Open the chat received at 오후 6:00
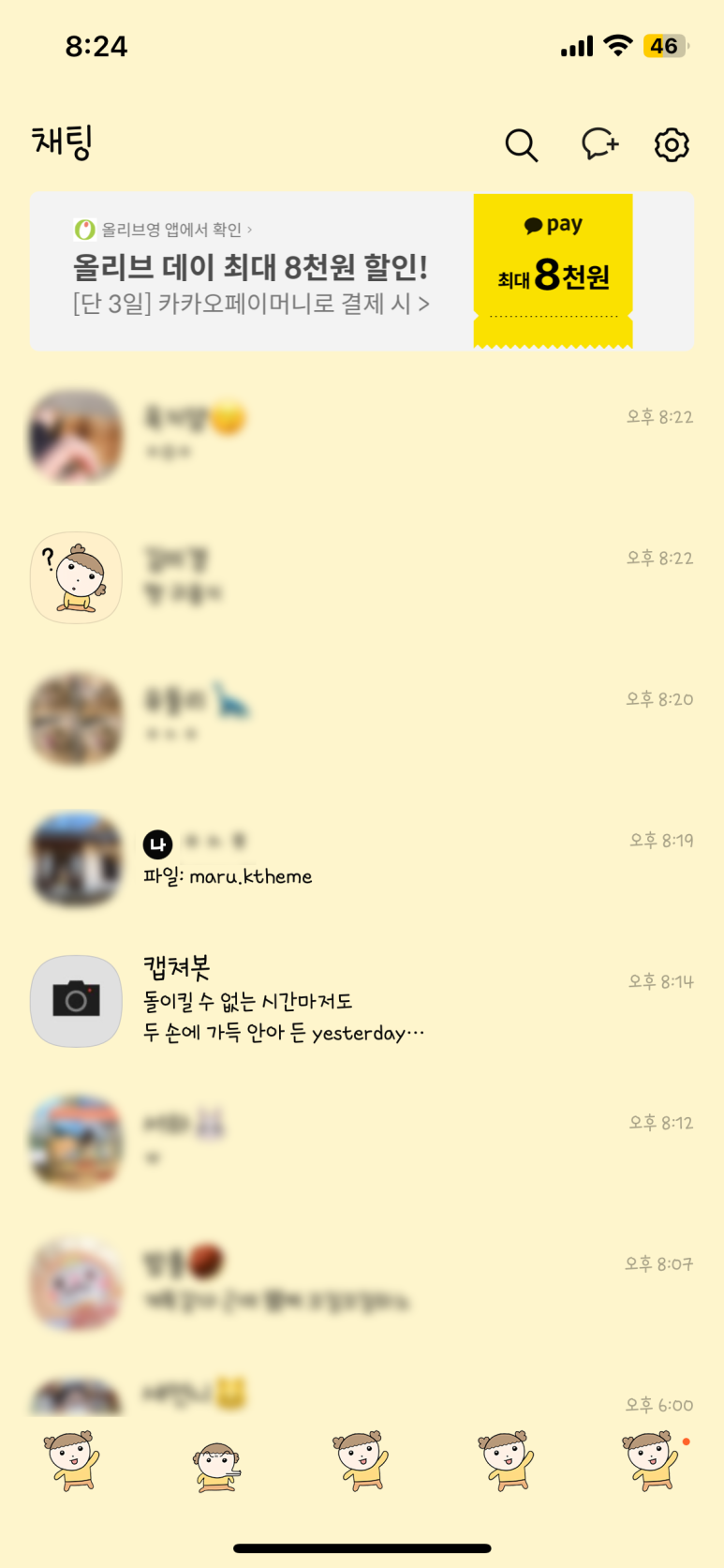The width and height of the screenshot is (724, 1568). coord(362,1396)
